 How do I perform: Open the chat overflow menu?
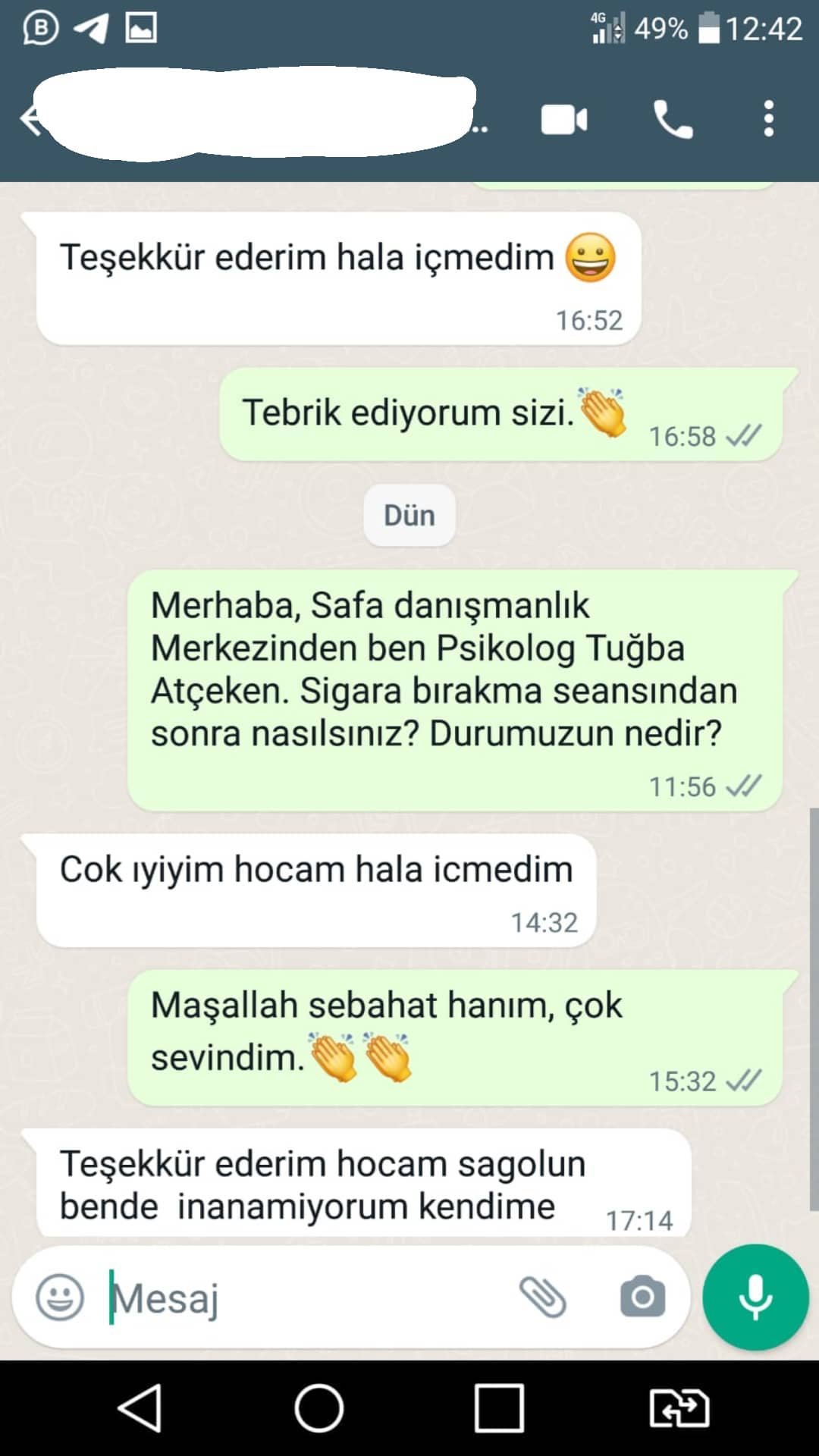[768, 120]
